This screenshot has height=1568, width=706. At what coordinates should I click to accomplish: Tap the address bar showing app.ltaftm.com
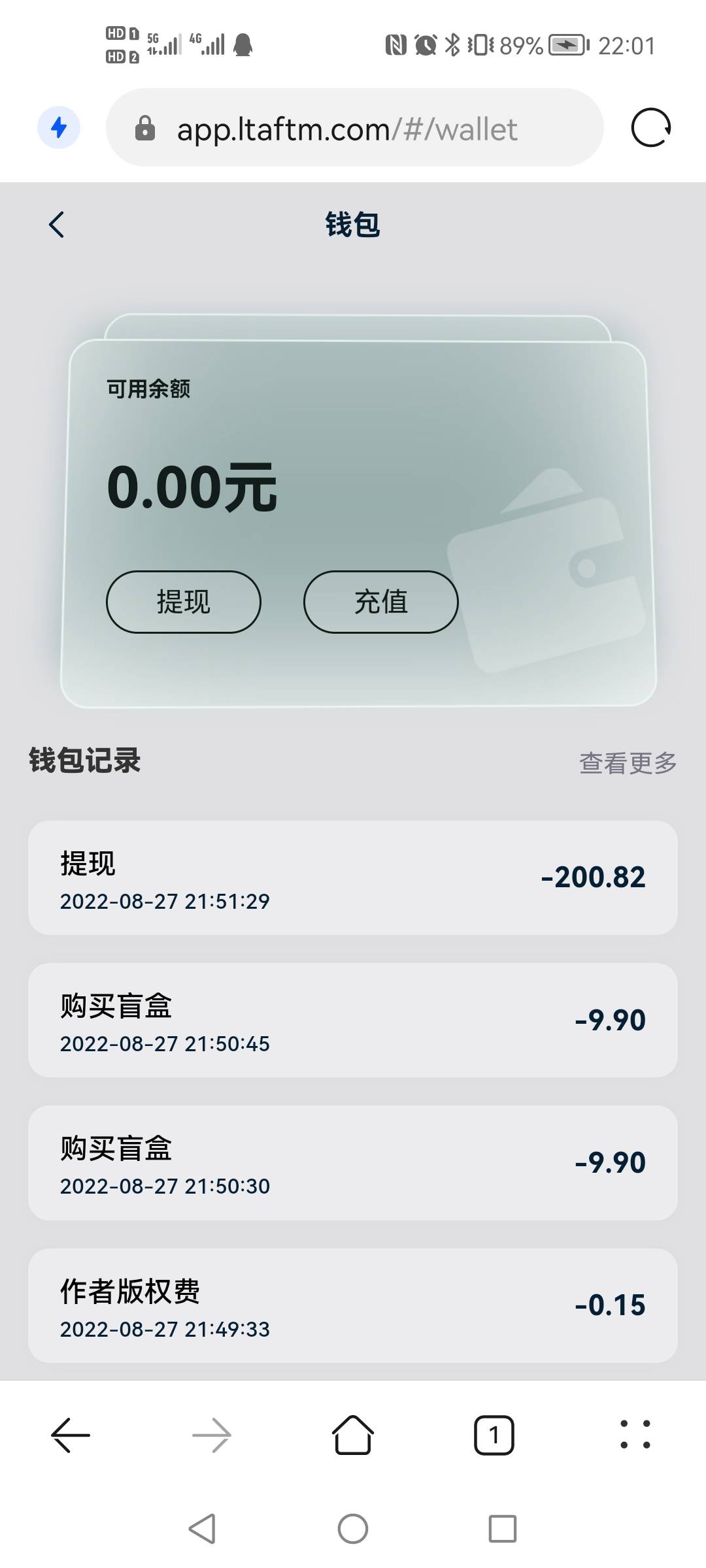355,127
